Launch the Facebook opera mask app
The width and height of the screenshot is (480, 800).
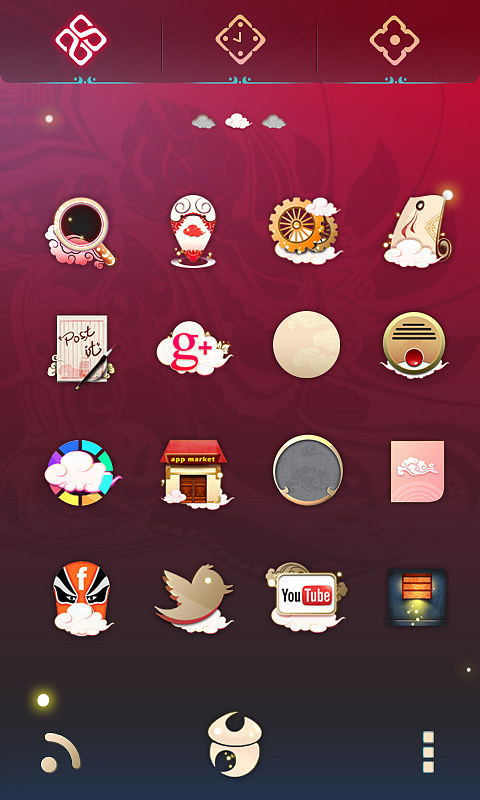82,598
